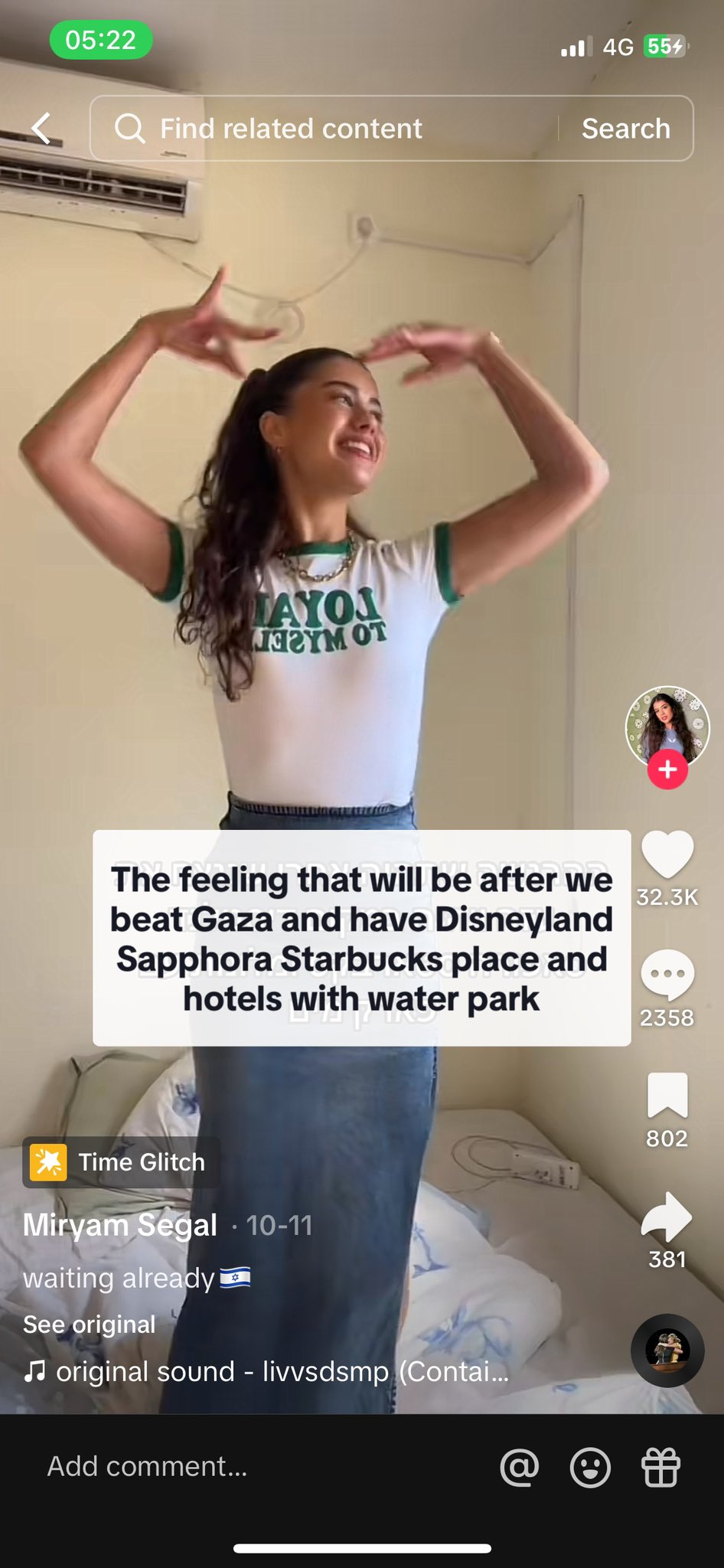Go back with the top-left arrow
This screenshot has height=1568, width=724.
pyautogui.click(x=42, y=129)
